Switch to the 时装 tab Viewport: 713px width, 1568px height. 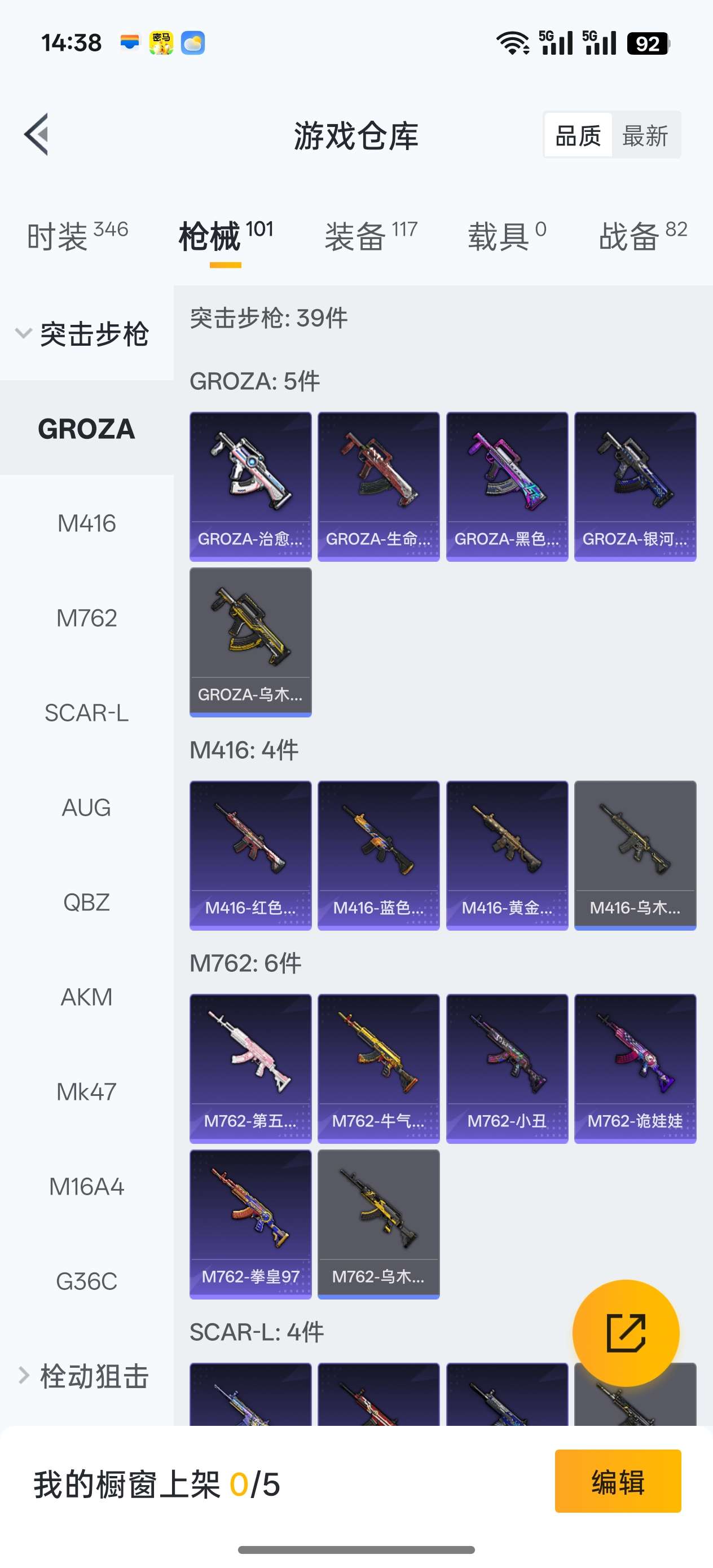(77, 236)
